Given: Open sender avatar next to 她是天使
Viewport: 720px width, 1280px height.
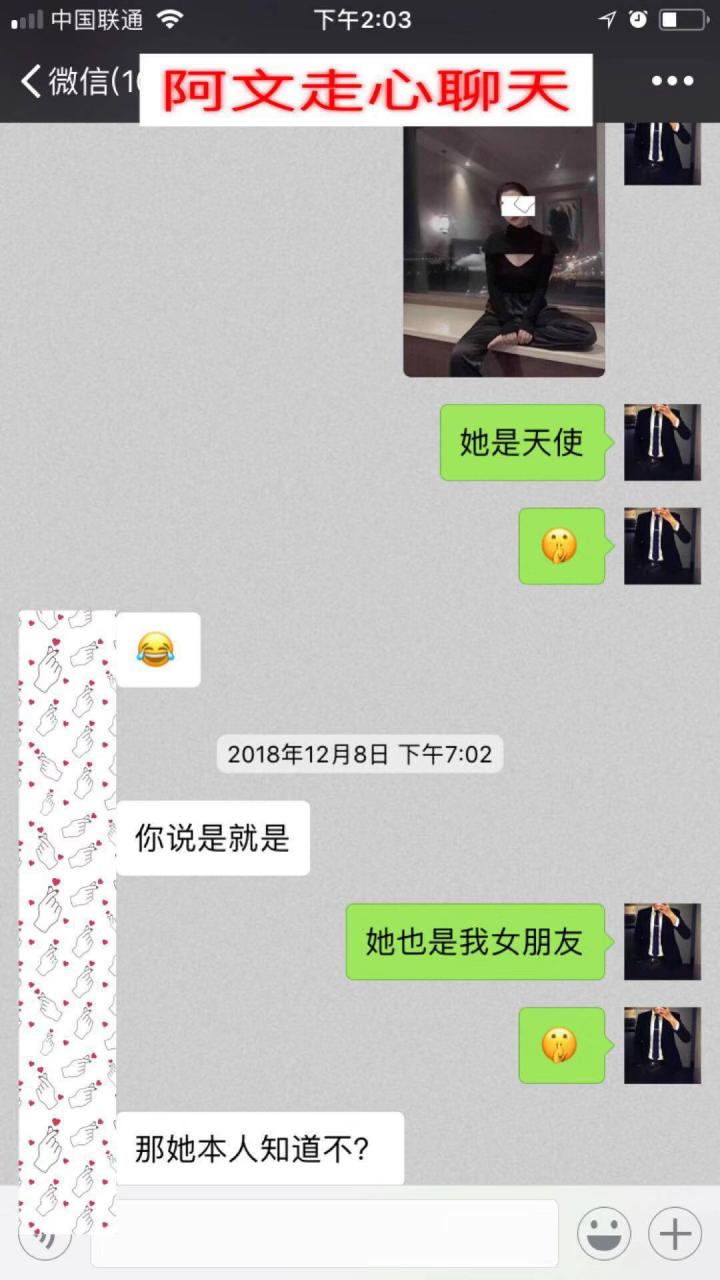Looking at the screenshot, I should [x=662, y=442].
